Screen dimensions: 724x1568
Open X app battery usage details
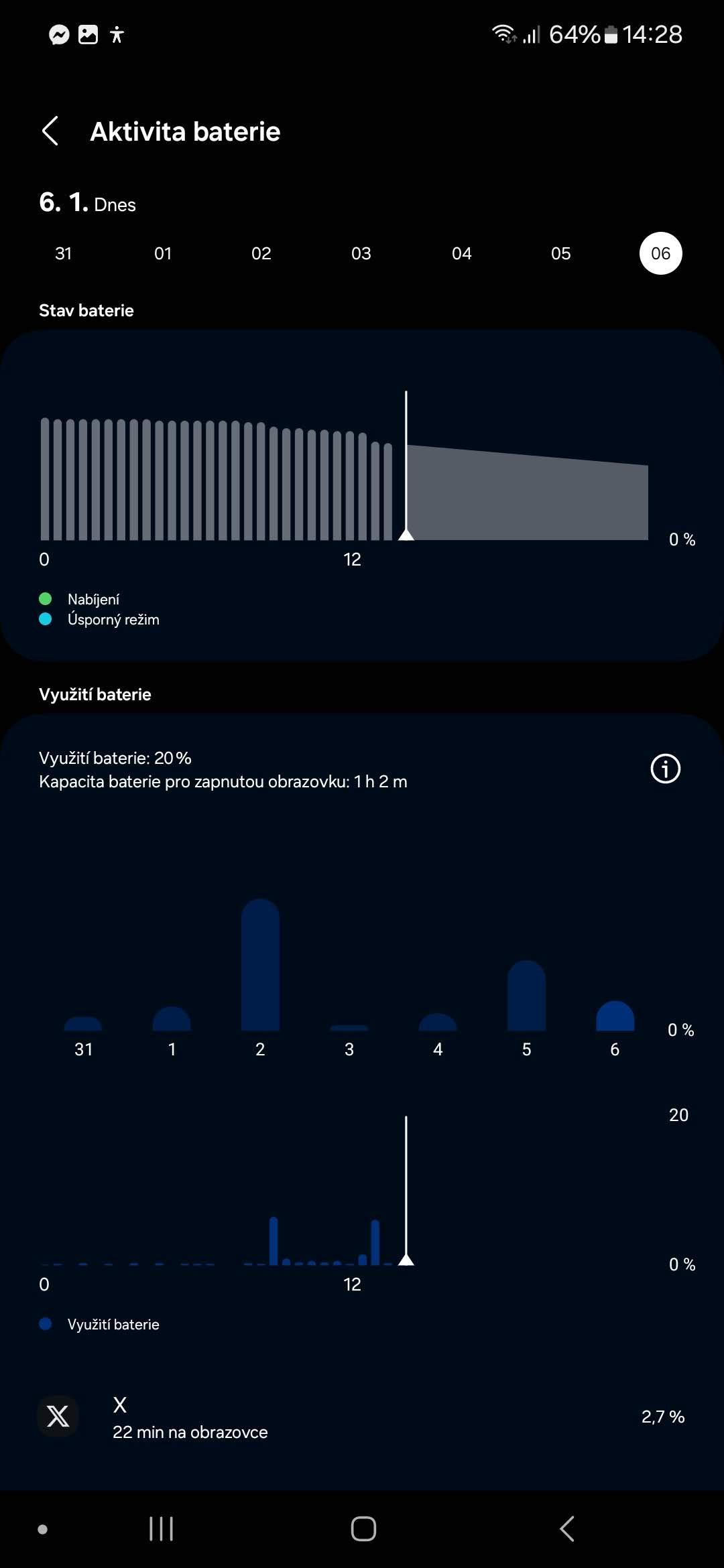tap(362, 1417)
